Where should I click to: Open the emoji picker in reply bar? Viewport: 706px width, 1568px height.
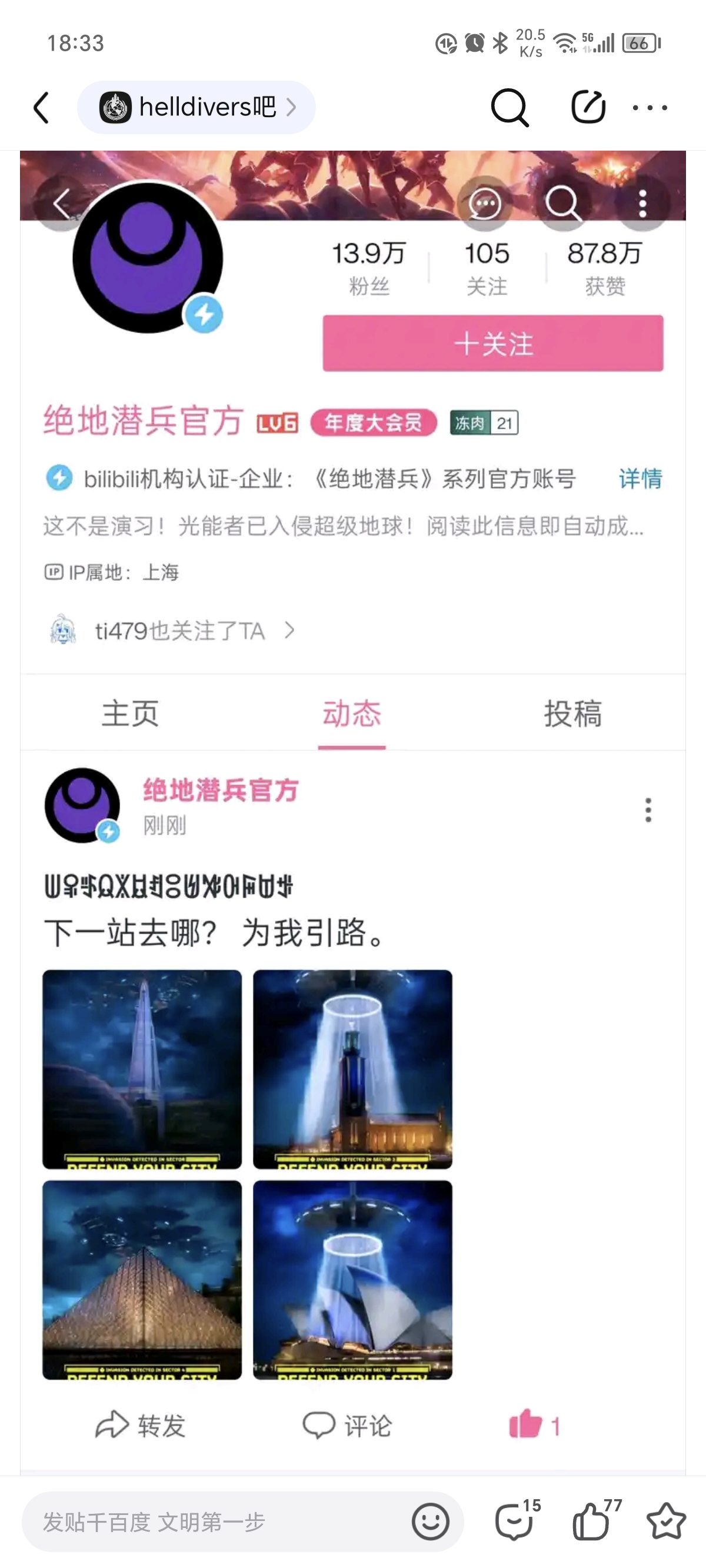pyautogui.click(x=430, y=1522)
